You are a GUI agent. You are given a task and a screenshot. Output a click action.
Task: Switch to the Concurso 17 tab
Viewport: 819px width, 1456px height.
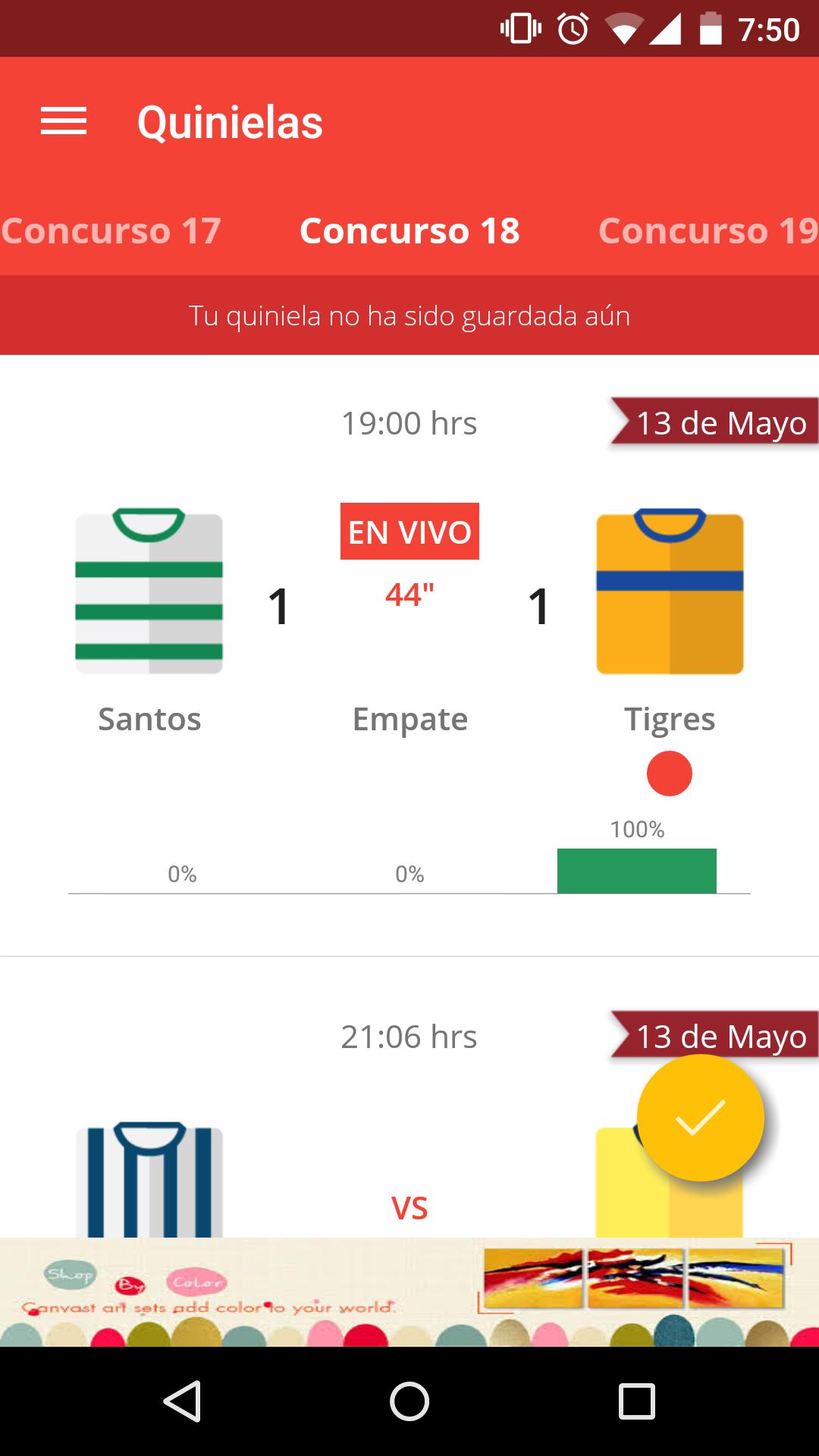108,230
